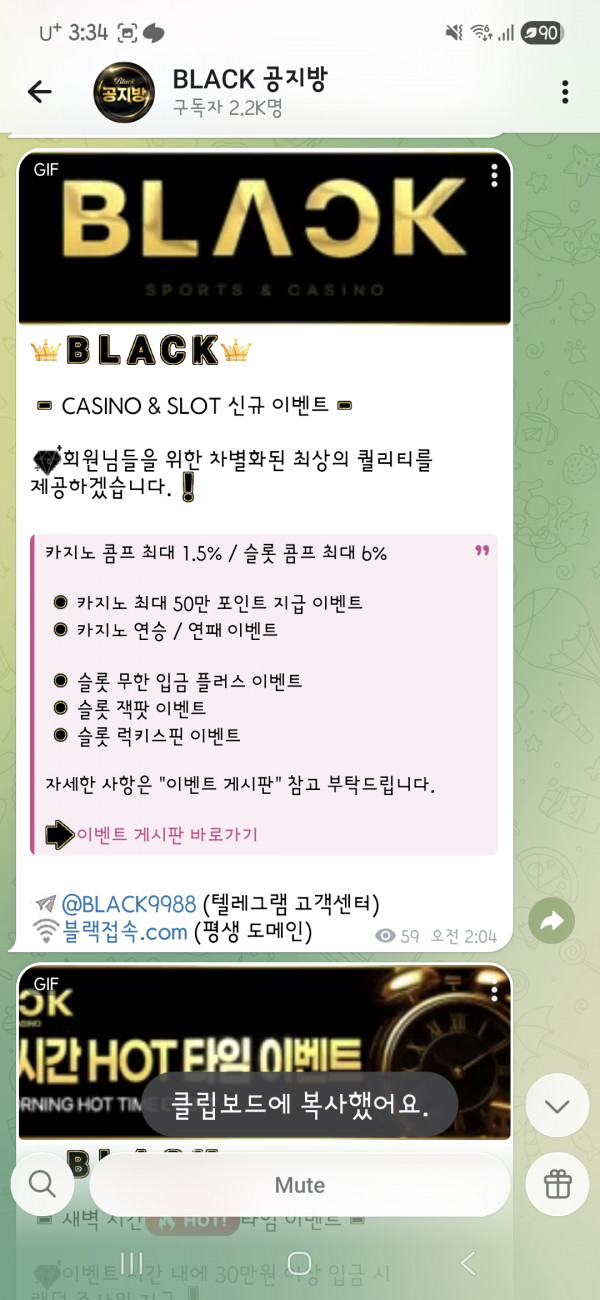The width and height of the screenshot is (600, 1300).
Task: Open the gift icon button
Action: [557, 1185]
